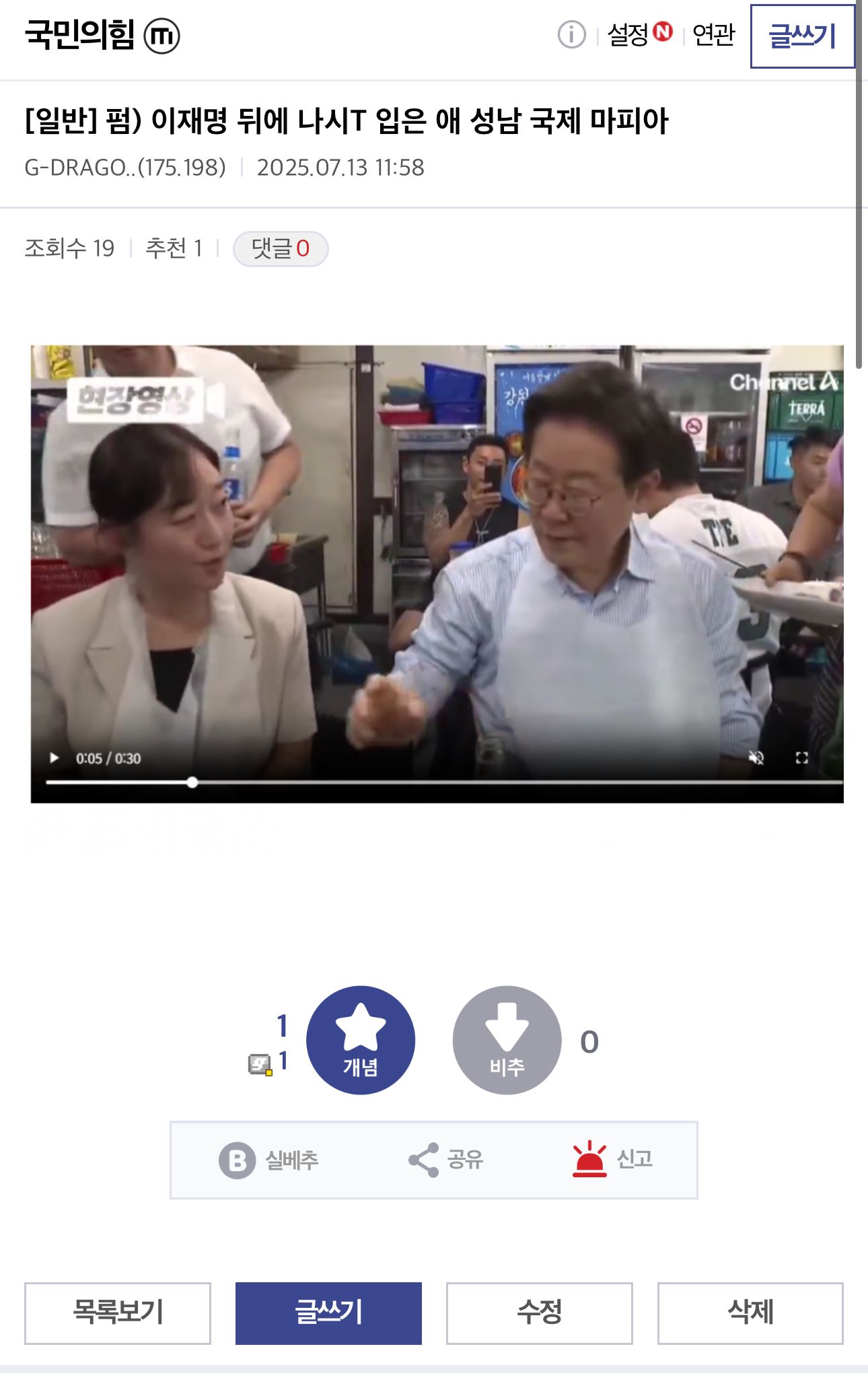Open 연관 related galleries
Viewport: 868px width, 1394px height.
click(713, 34)
